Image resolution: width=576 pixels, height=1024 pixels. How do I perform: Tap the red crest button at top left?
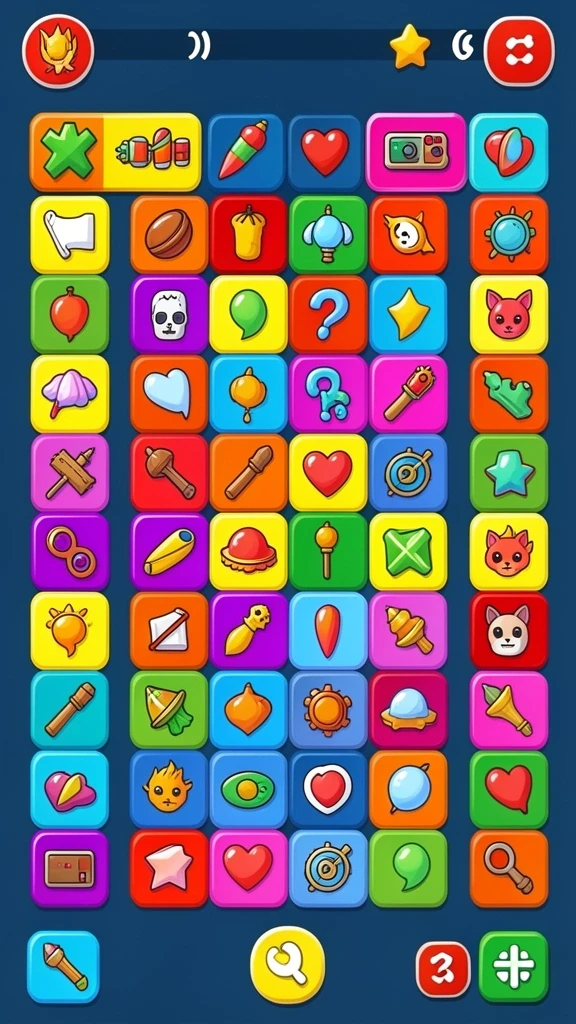coord(58,50)
